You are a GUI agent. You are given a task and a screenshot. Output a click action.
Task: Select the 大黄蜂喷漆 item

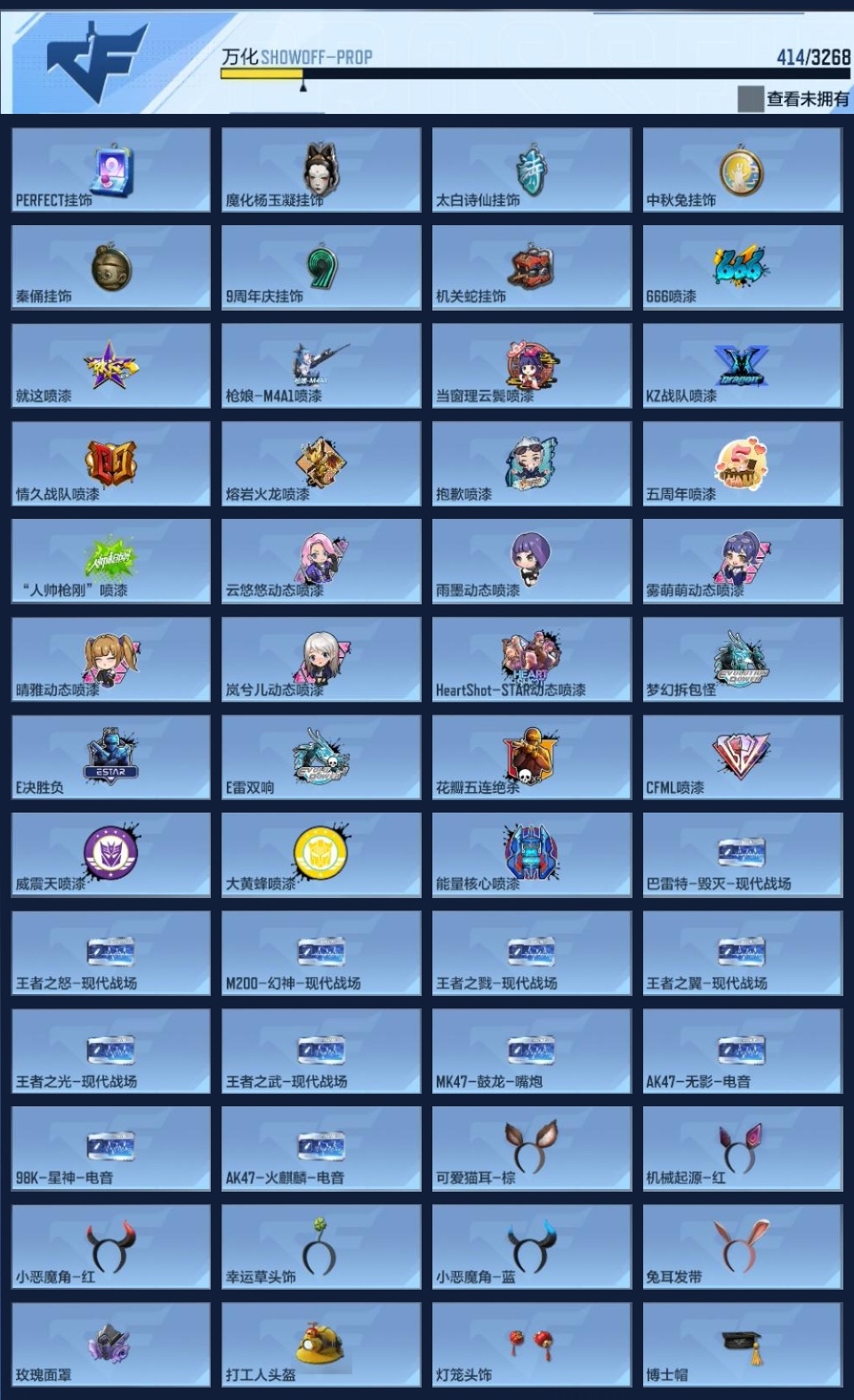(321, 855)
